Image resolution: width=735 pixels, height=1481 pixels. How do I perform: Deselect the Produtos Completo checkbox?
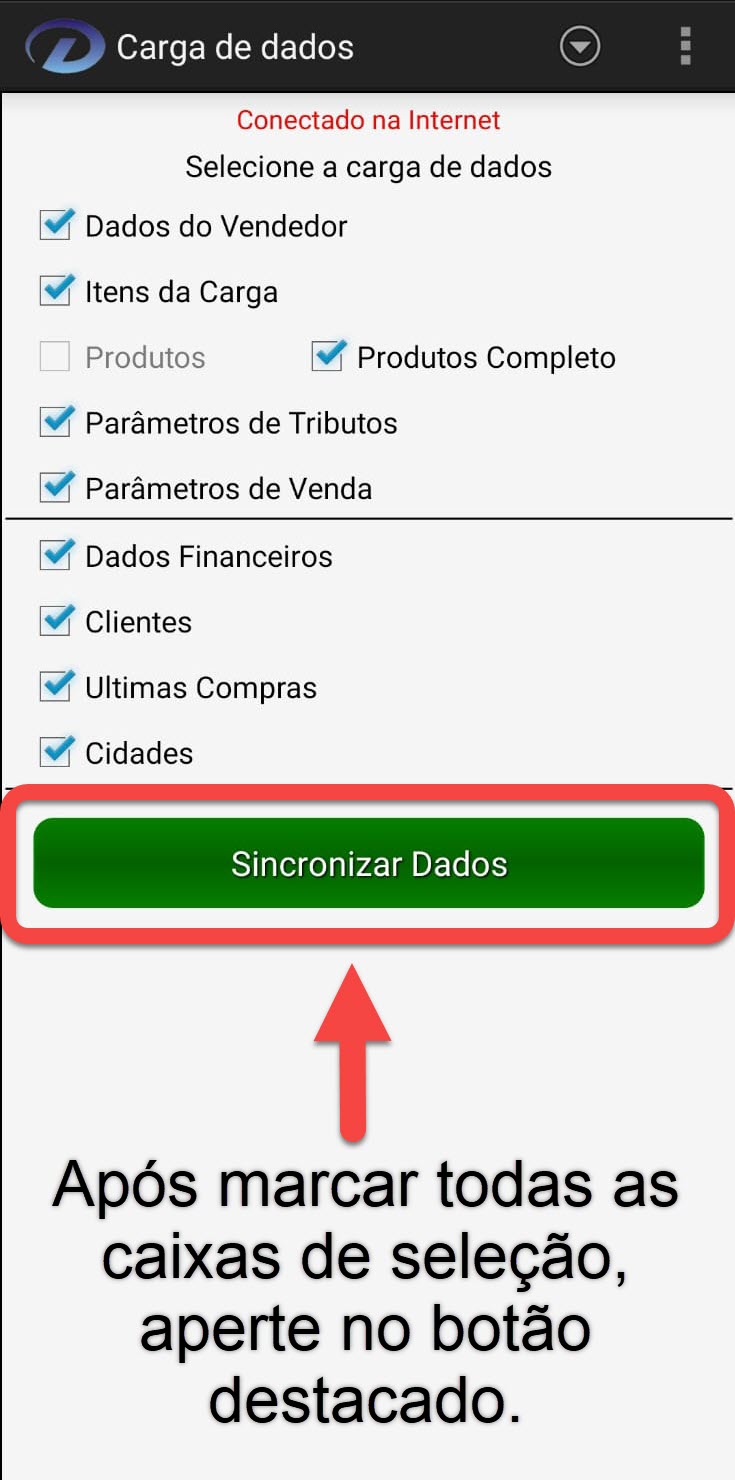[x=328, y=356]
